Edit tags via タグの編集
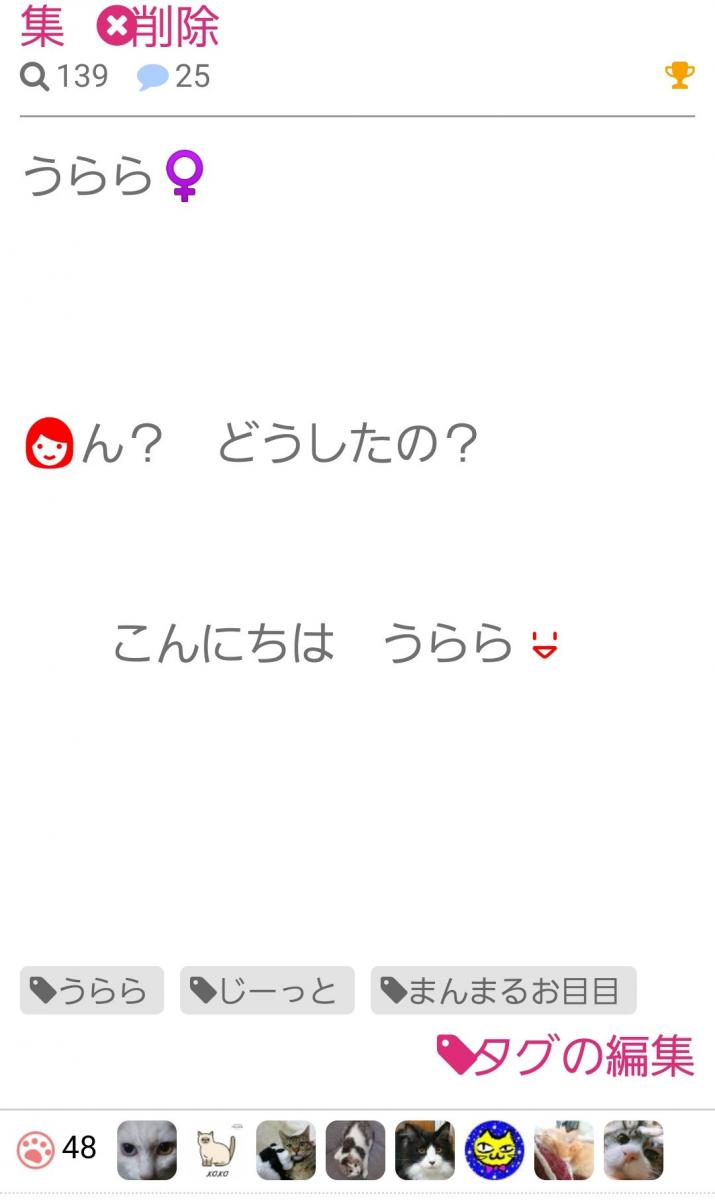Image resolution: width=715 pixels, height=1200 pixels. click(x=566, y=1056)
